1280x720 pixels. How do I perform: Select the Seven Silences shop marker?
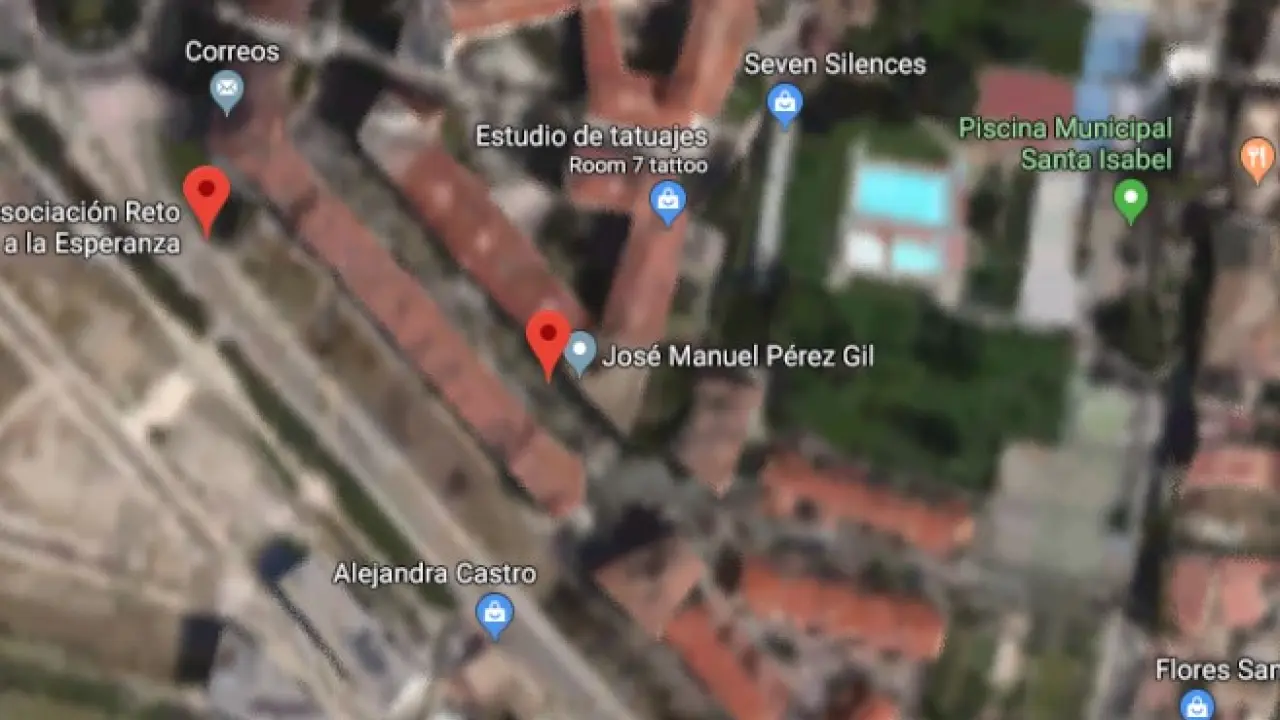[785, 103]
